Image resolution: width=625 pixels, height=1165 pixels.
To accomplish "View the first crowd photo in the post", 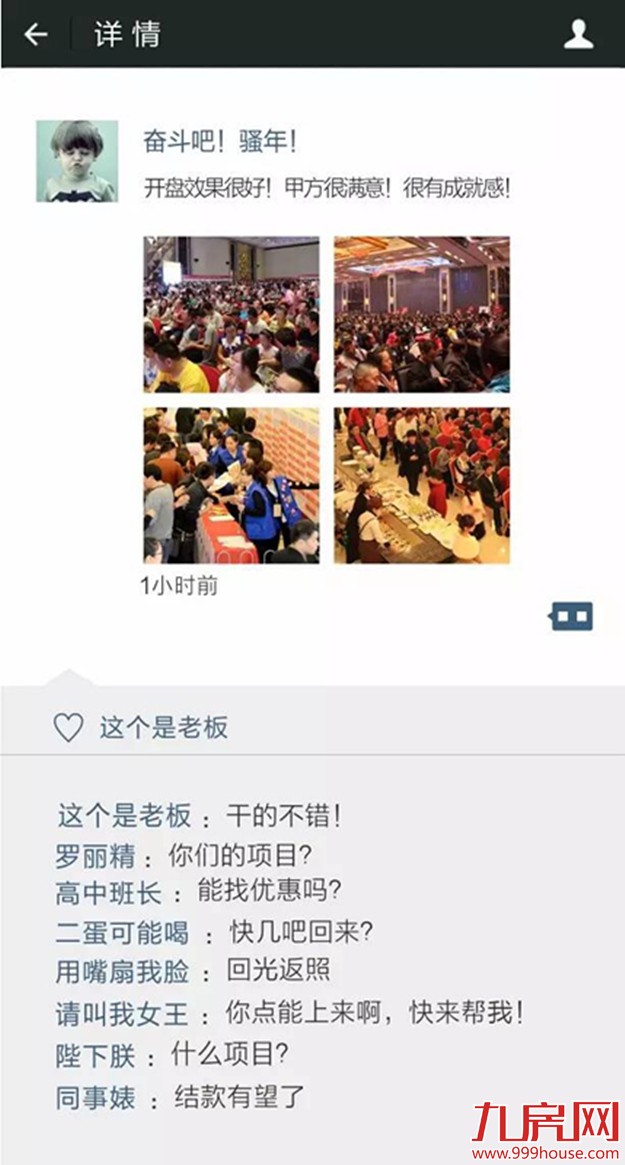I will pos(231,314).
